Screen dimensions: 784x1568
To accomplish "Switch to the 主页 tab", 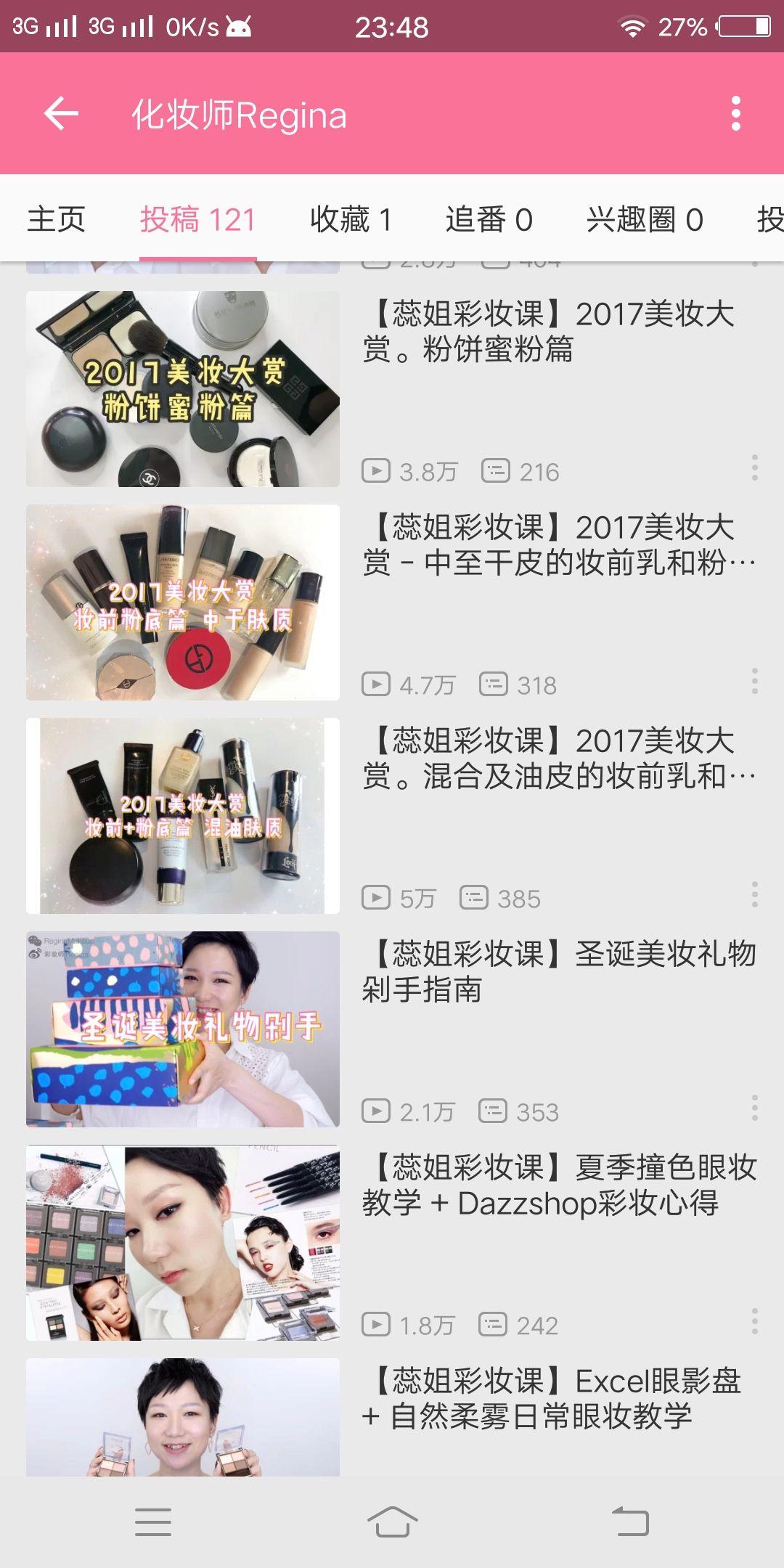I will 57,219.
